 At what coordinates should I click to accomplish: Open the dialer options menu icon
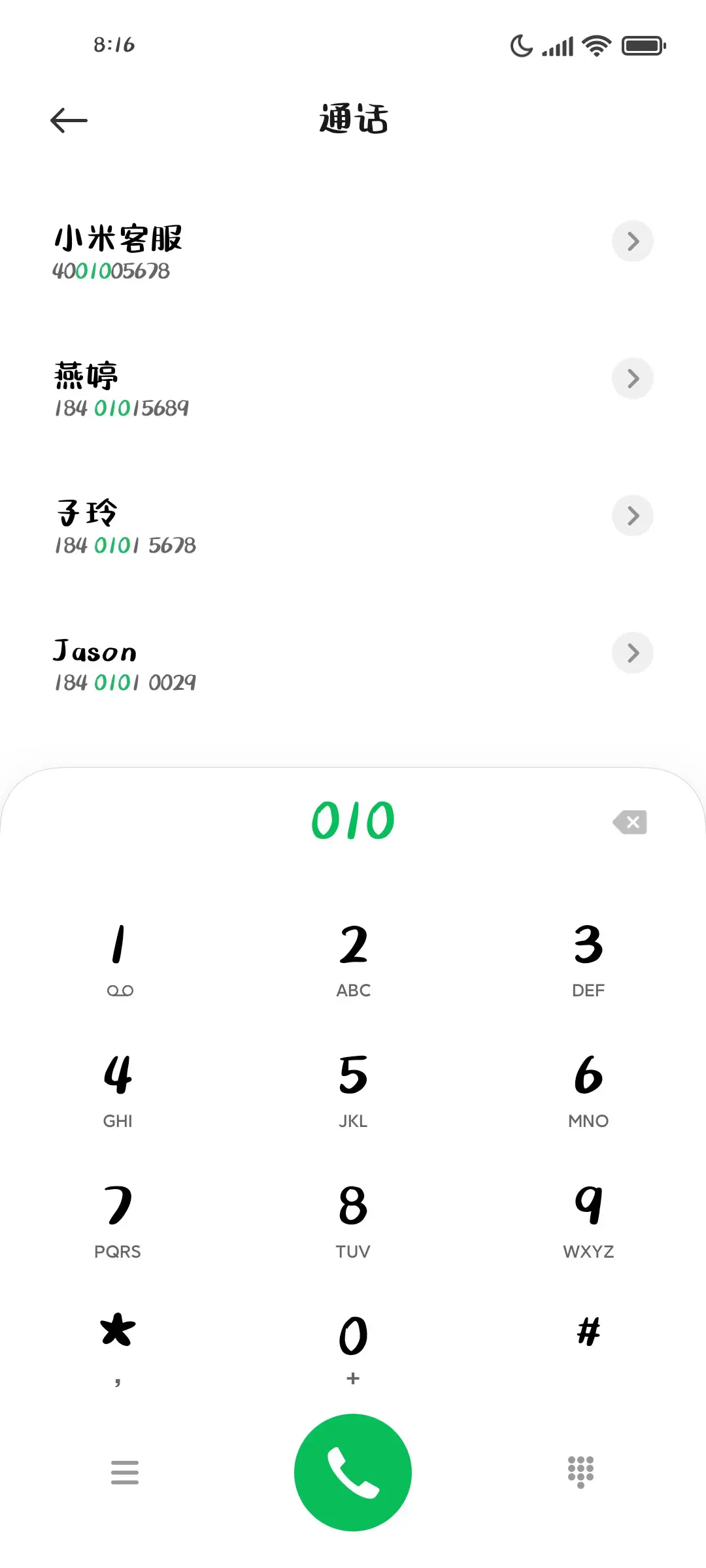125,1472
